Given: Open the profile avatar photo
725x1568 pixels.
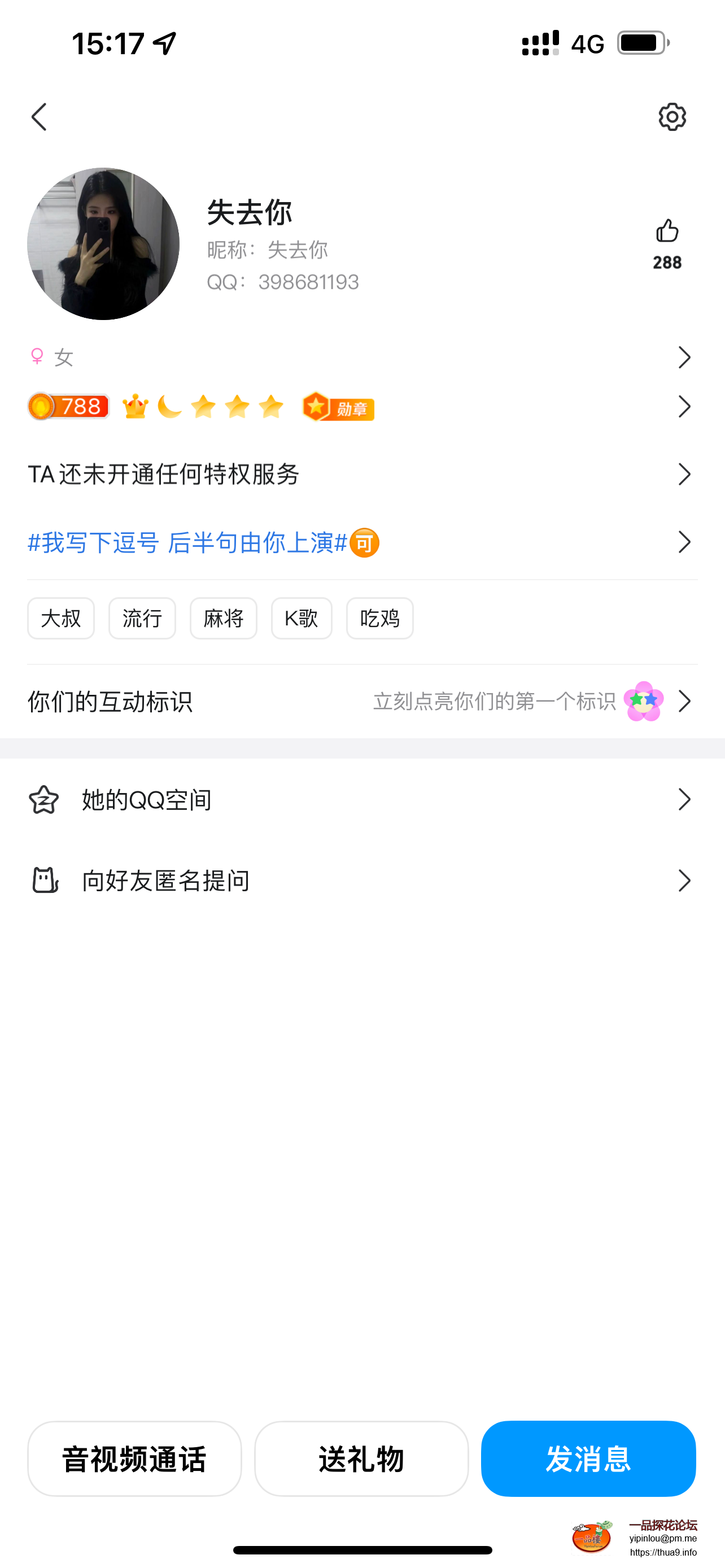Looking at the screenshot, I should click(x=103, y=243).
